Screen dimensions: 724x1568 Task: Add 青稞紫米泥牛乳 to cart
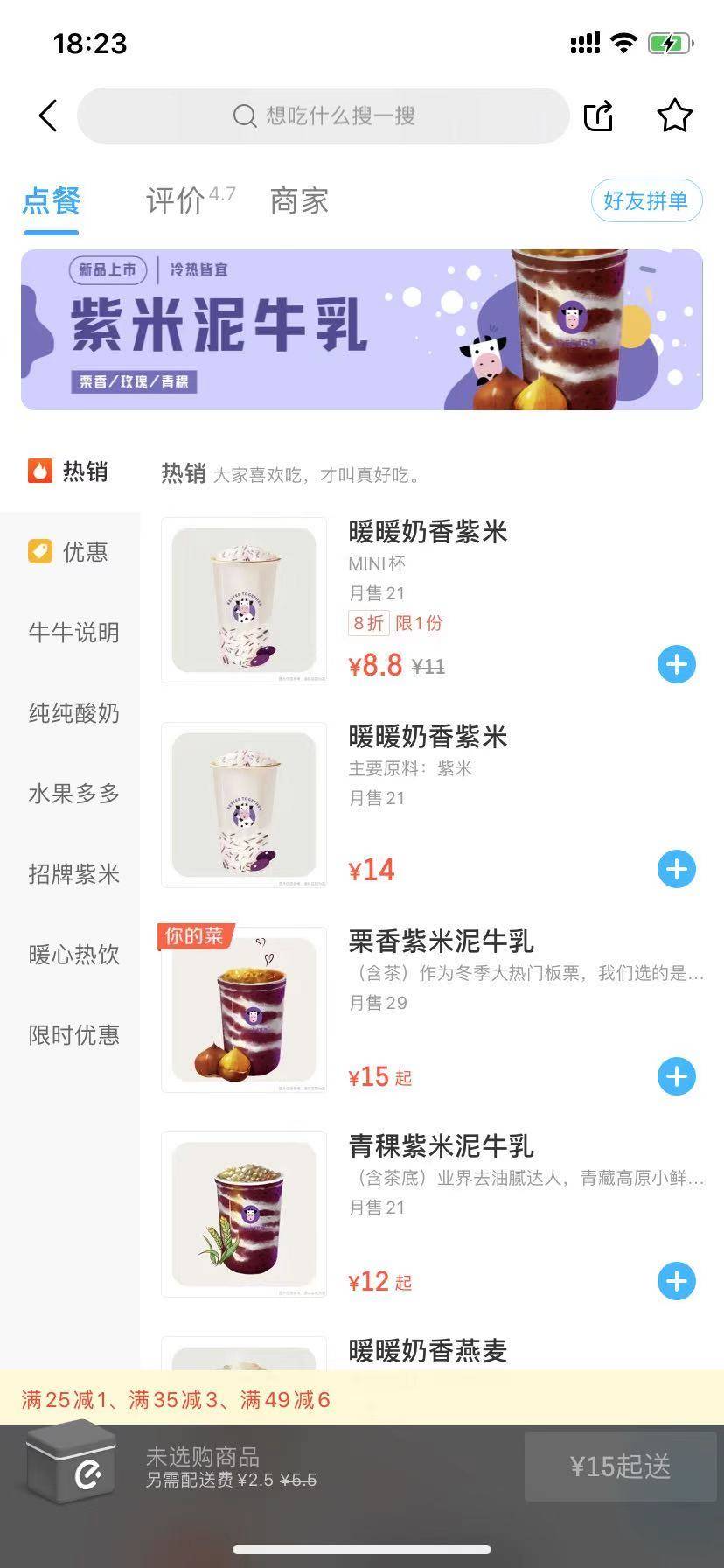(676, 1283)
